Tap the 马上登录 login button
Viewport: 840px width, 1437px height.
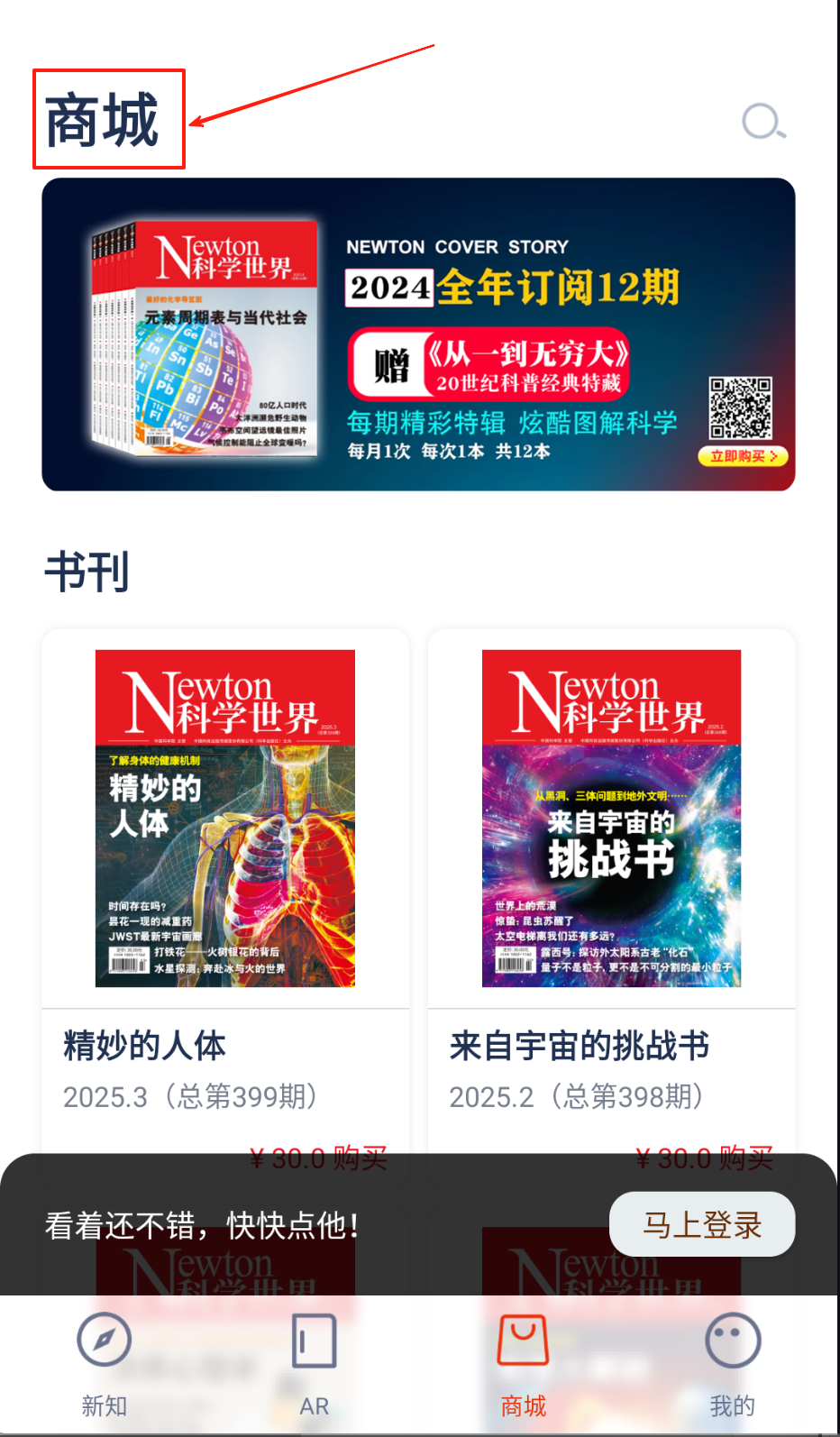tap(701, 1224)
